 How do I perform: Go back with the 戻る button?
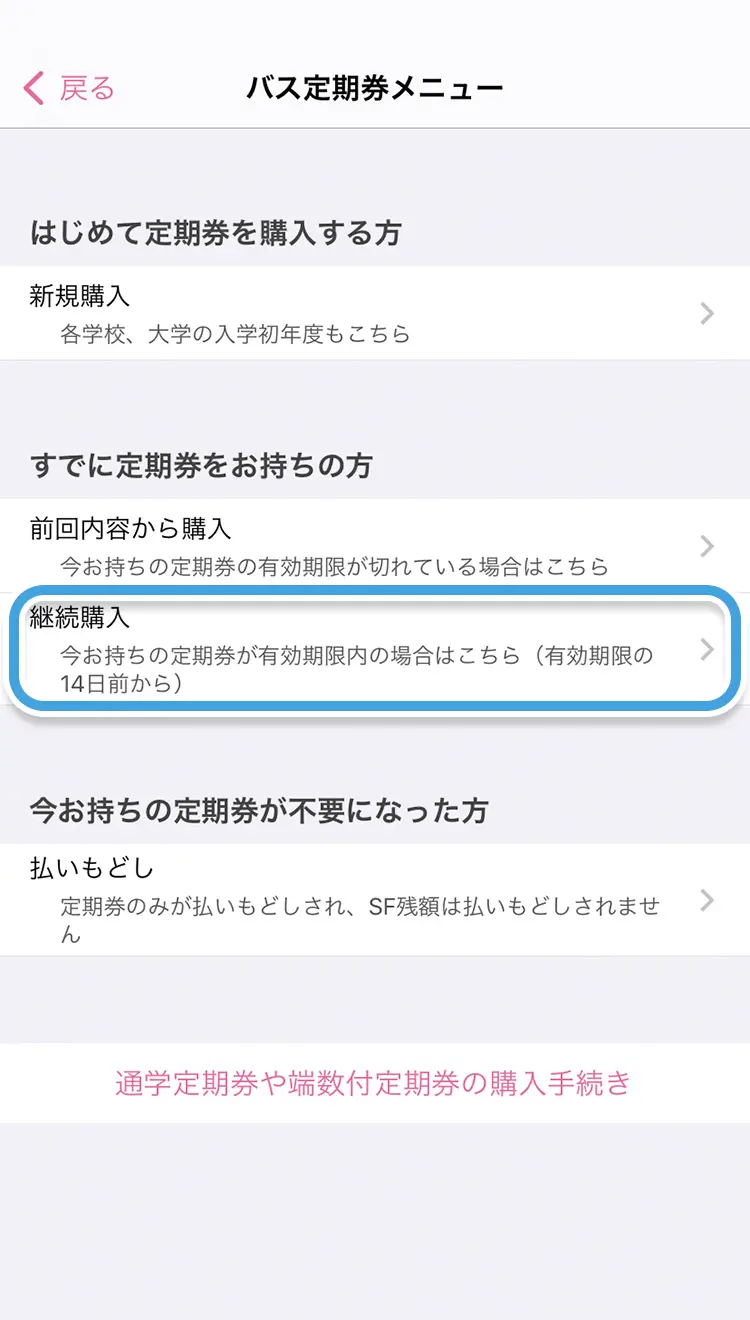(70, 88)
